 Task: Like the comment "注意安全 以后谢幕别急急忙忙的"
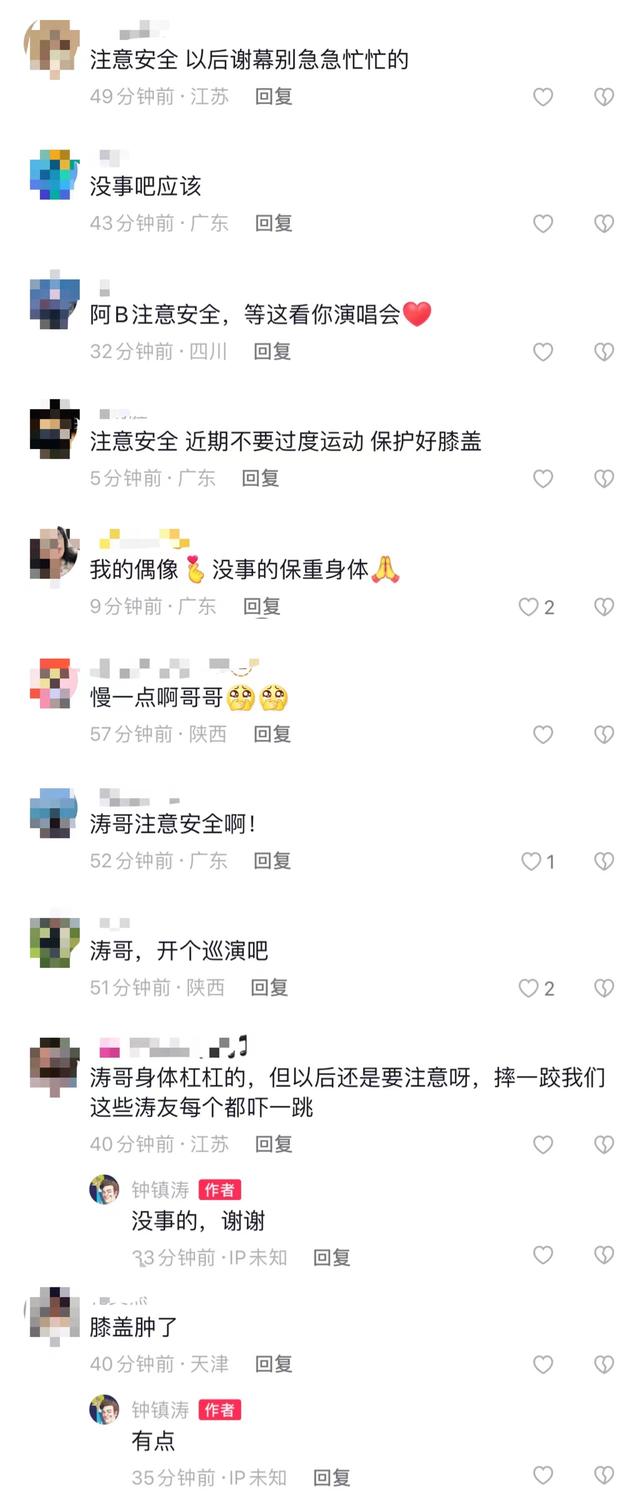click(543, 97)
